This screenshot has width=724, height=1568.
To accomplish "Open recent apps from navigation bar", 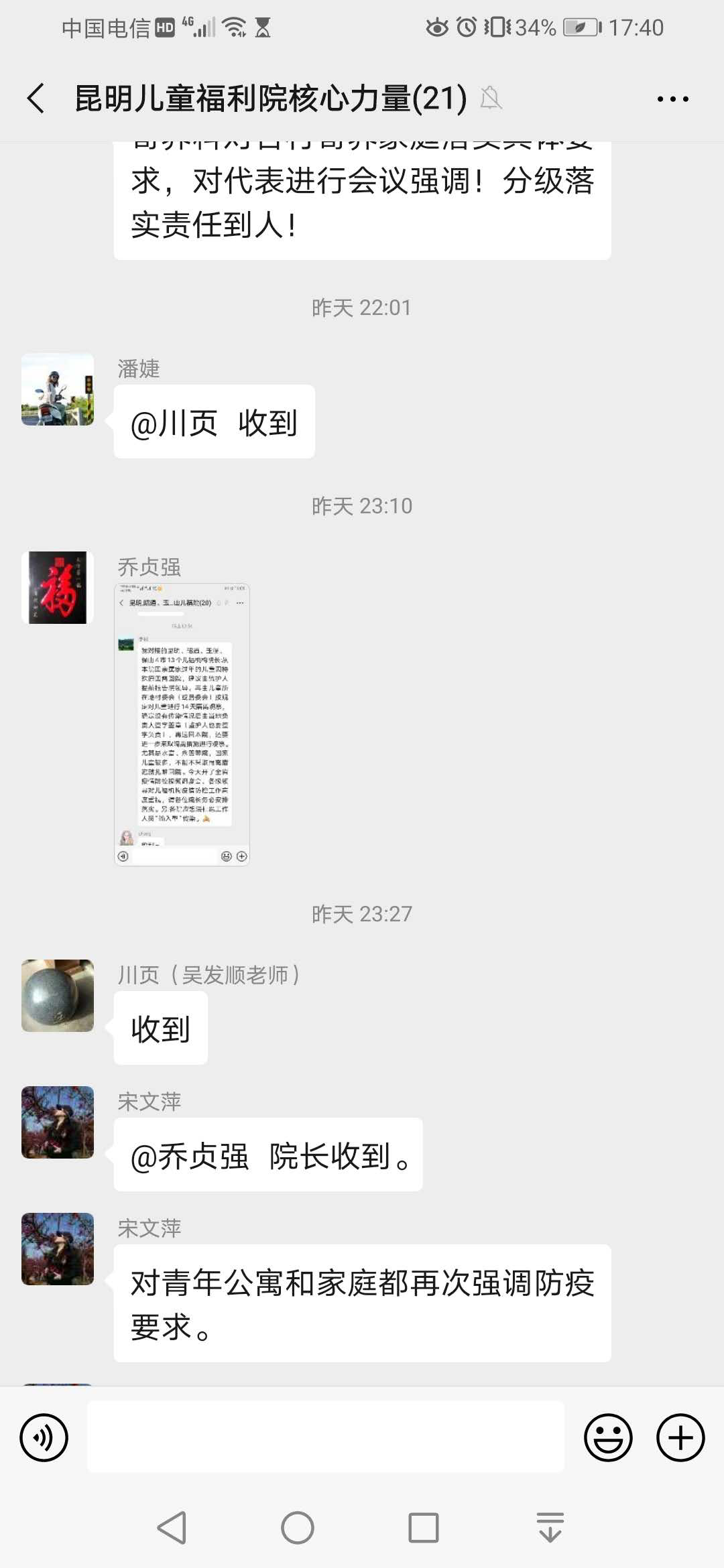I will tap(424, 1528).
